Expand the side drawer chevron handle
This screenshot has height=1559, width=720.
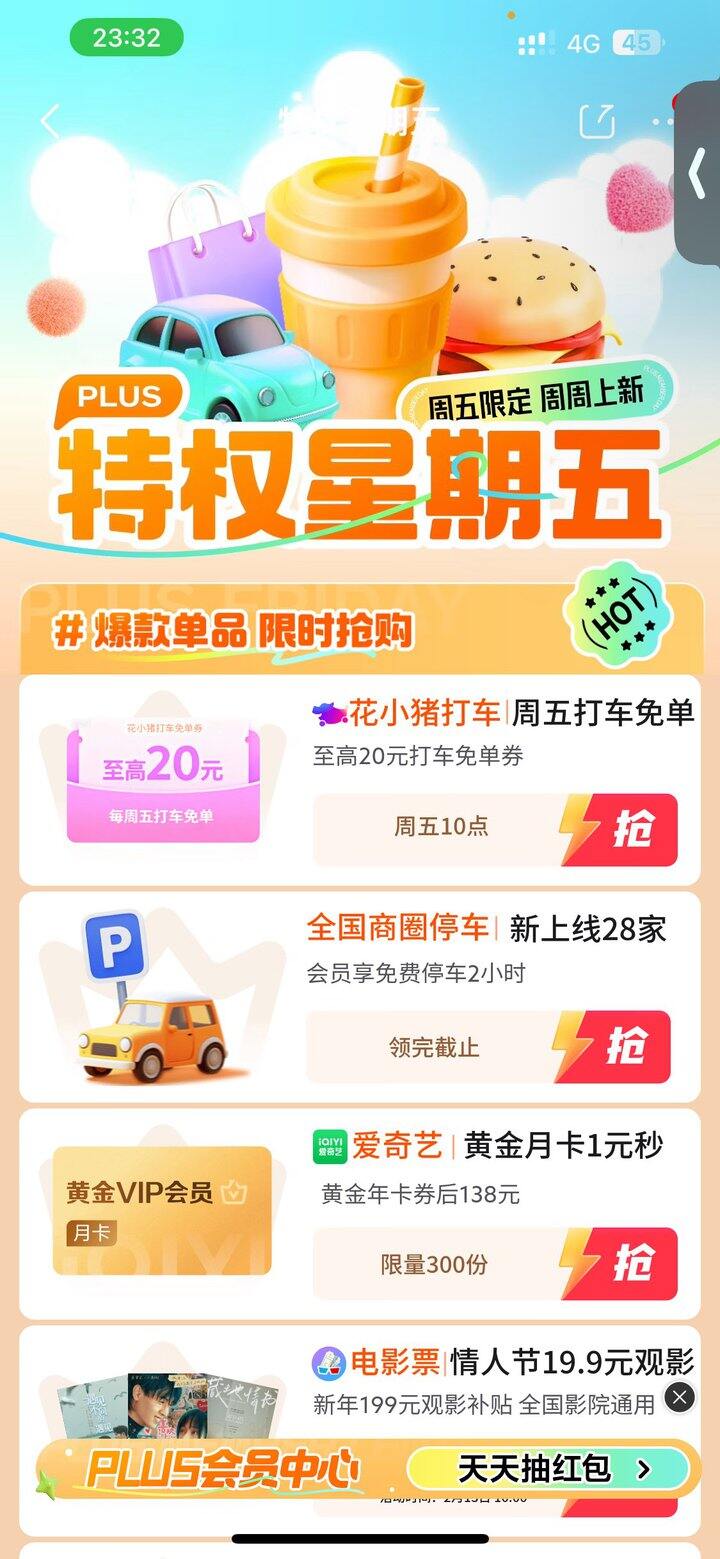[698, 173]
